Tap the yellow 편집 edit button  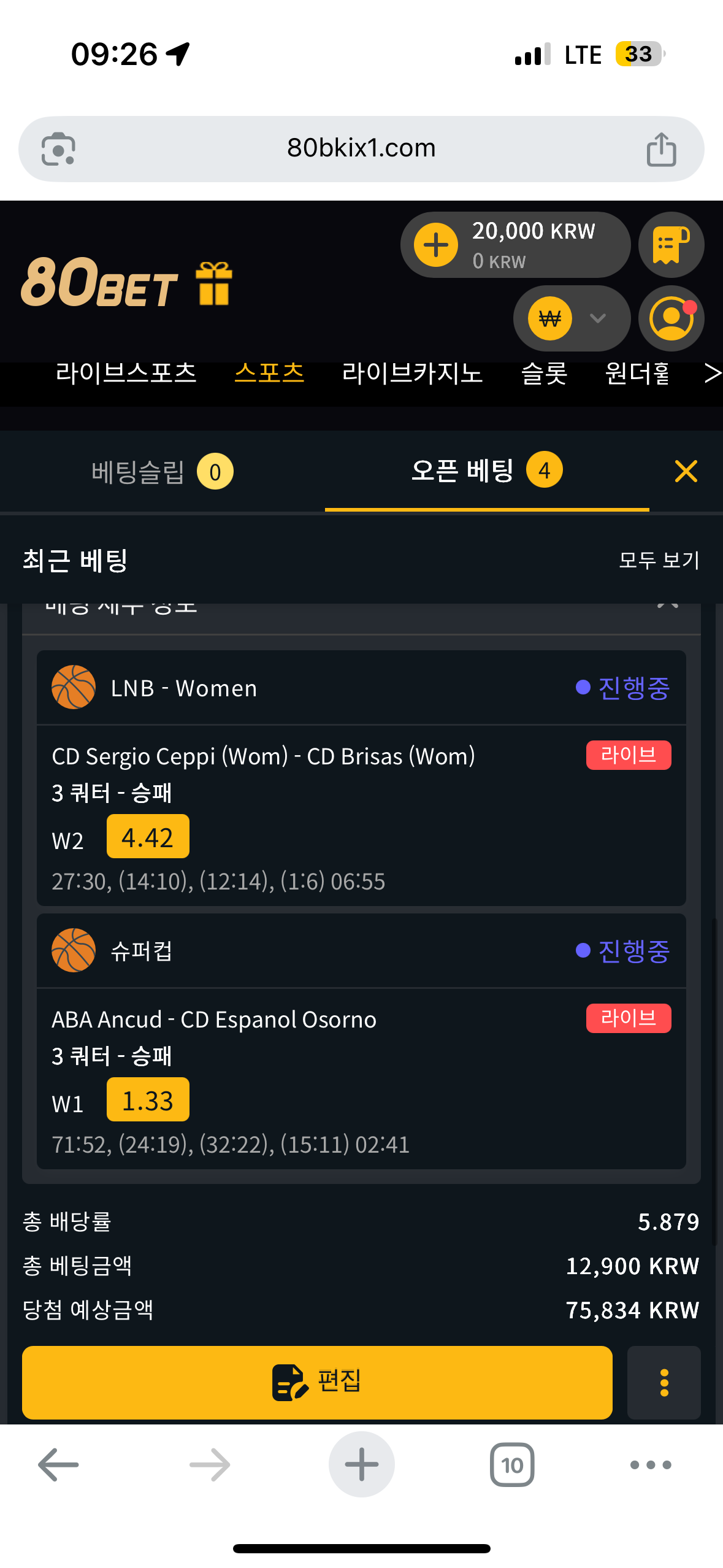317,1382
